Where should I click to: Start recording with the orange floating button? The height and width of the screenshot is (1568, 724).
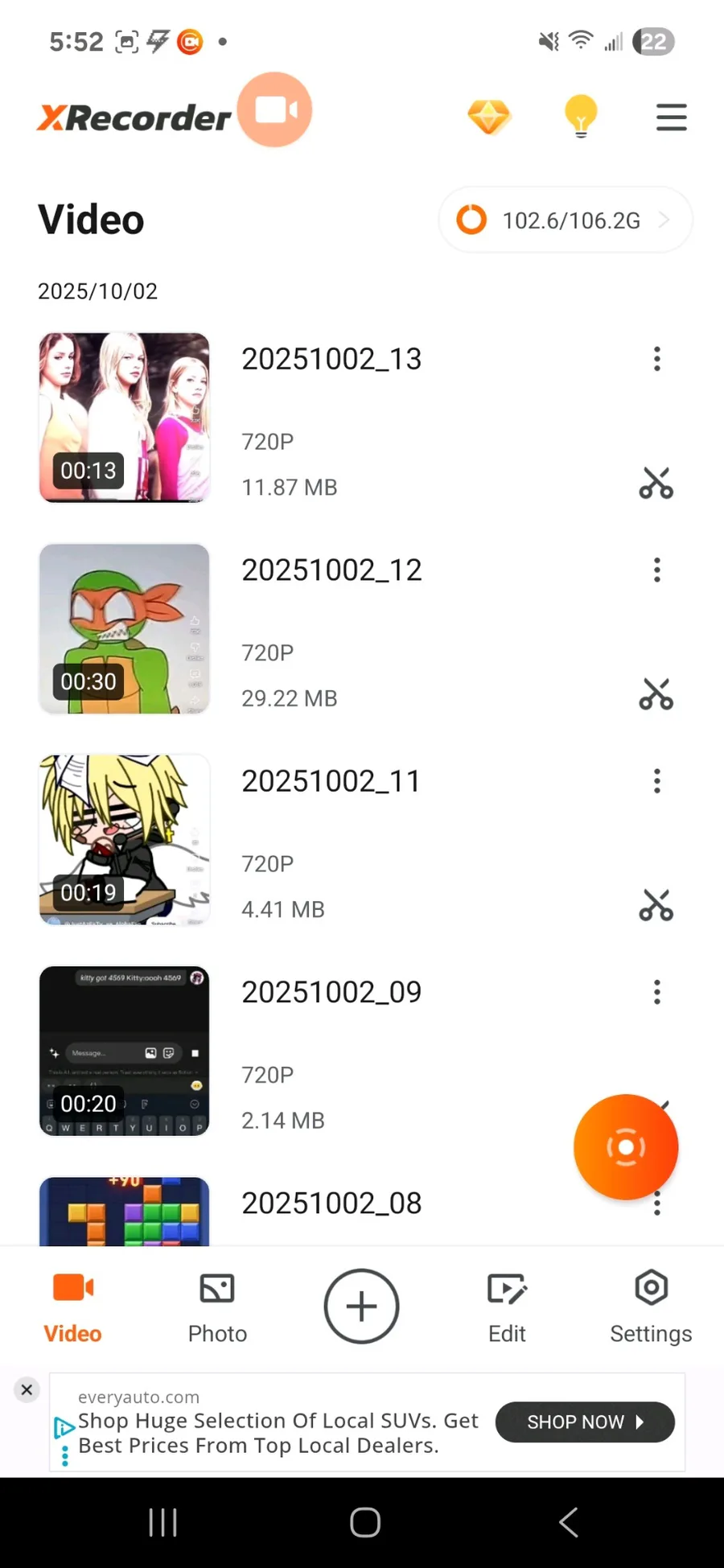pyautogui.click(x=626, y=1146)
